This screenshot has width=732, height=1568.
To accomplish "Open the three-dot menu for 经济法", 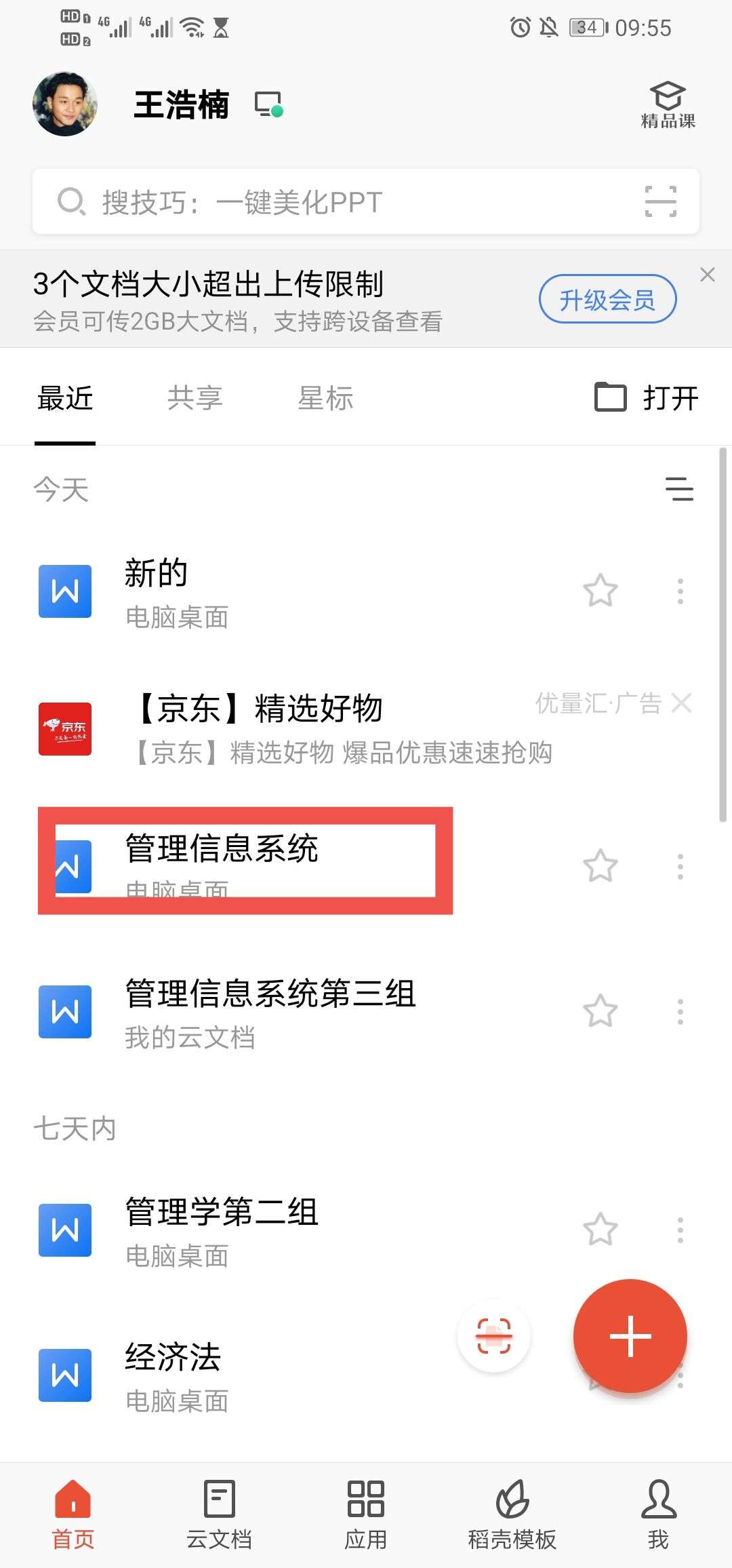I will tap(680, 1377).
